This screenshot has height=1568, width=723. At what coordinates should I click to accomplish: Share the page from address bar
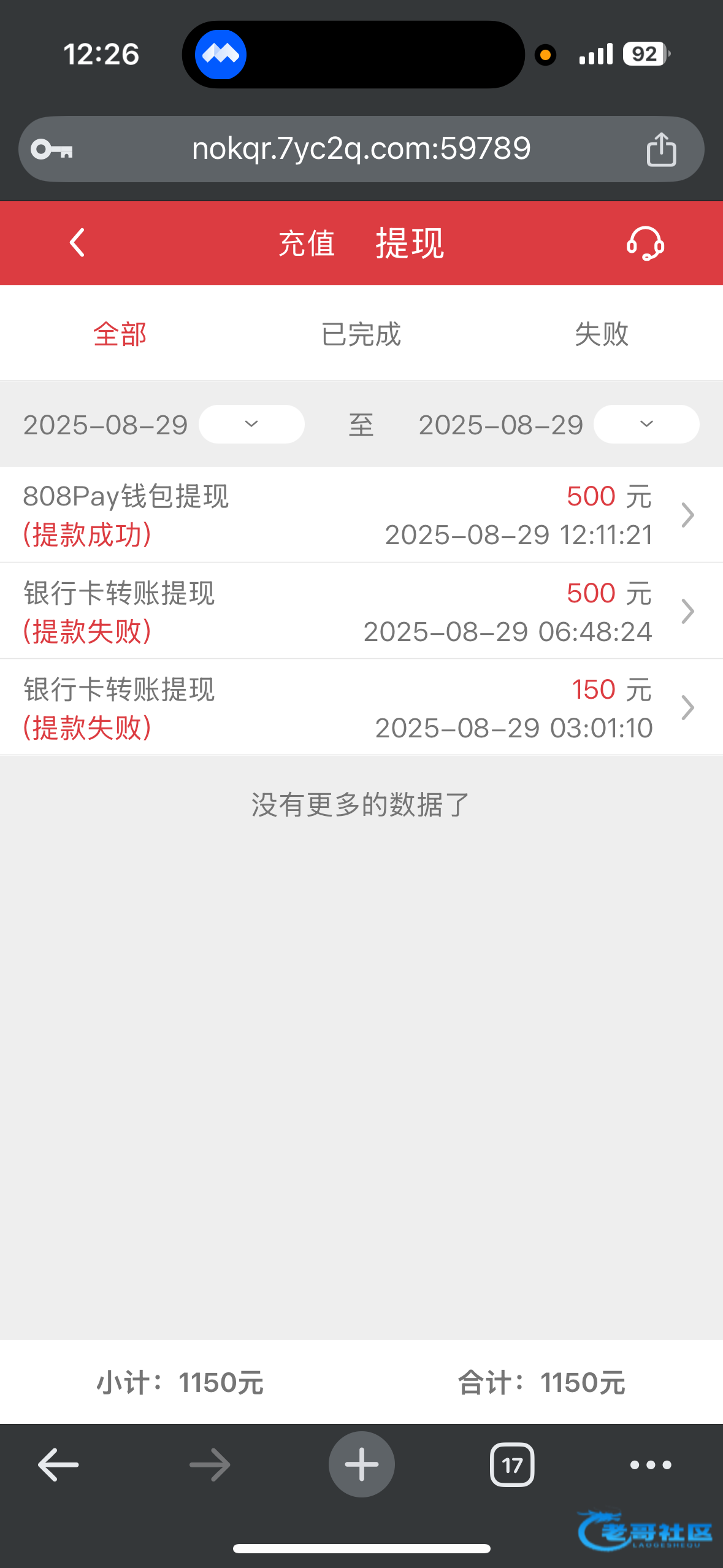click(x=661, y=149)
